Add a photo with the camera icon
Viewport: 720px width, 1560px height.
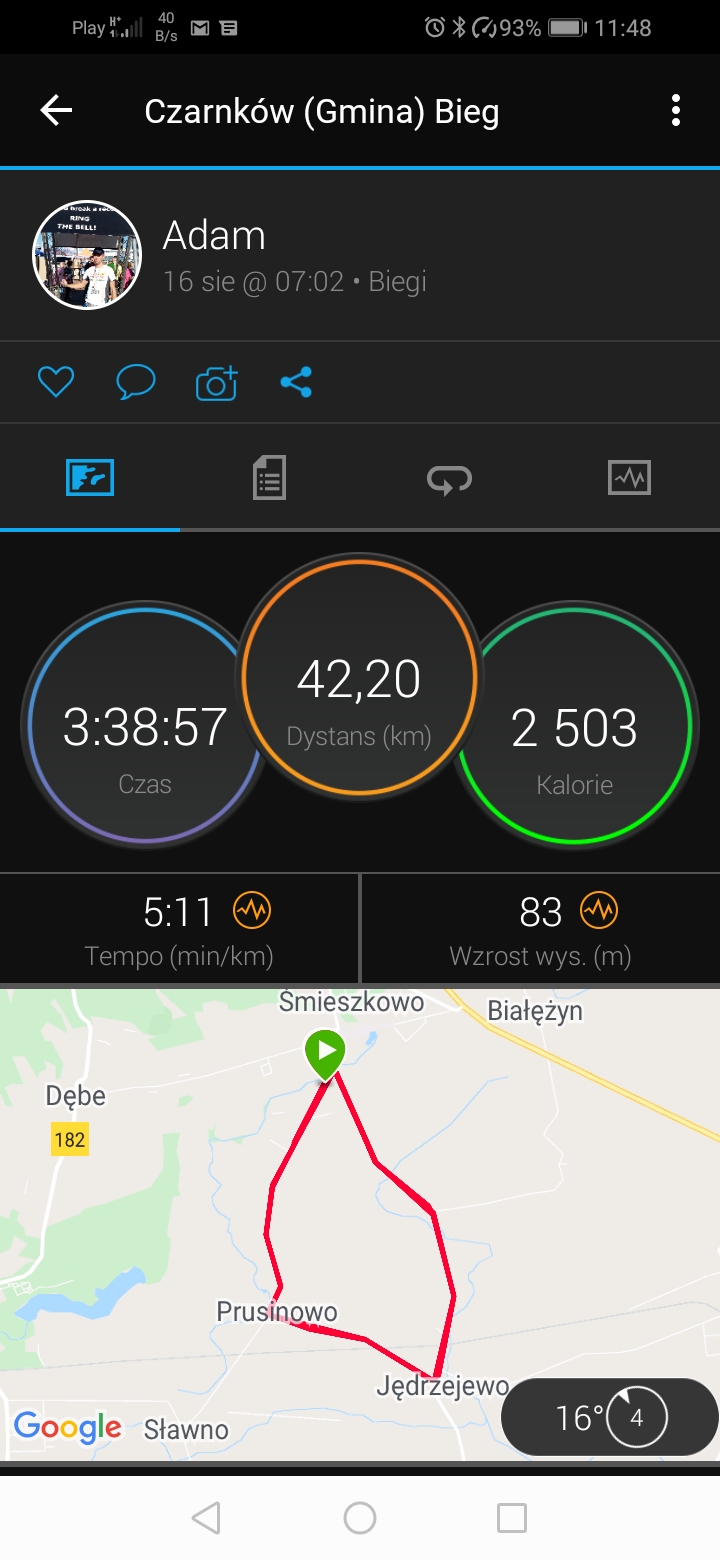[x=216, y=383]
